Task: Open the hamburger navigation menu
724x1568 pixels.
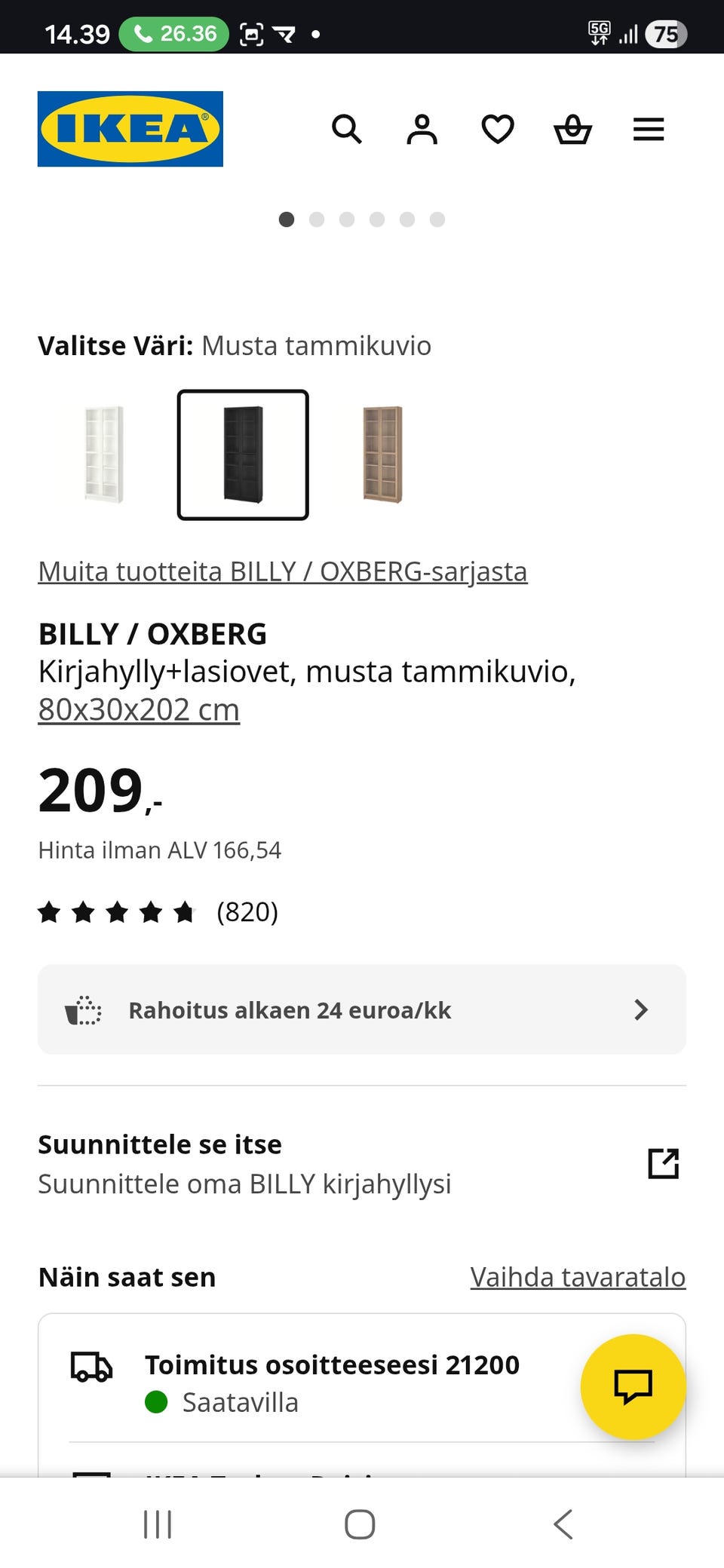Action: (x=648, y=129)
